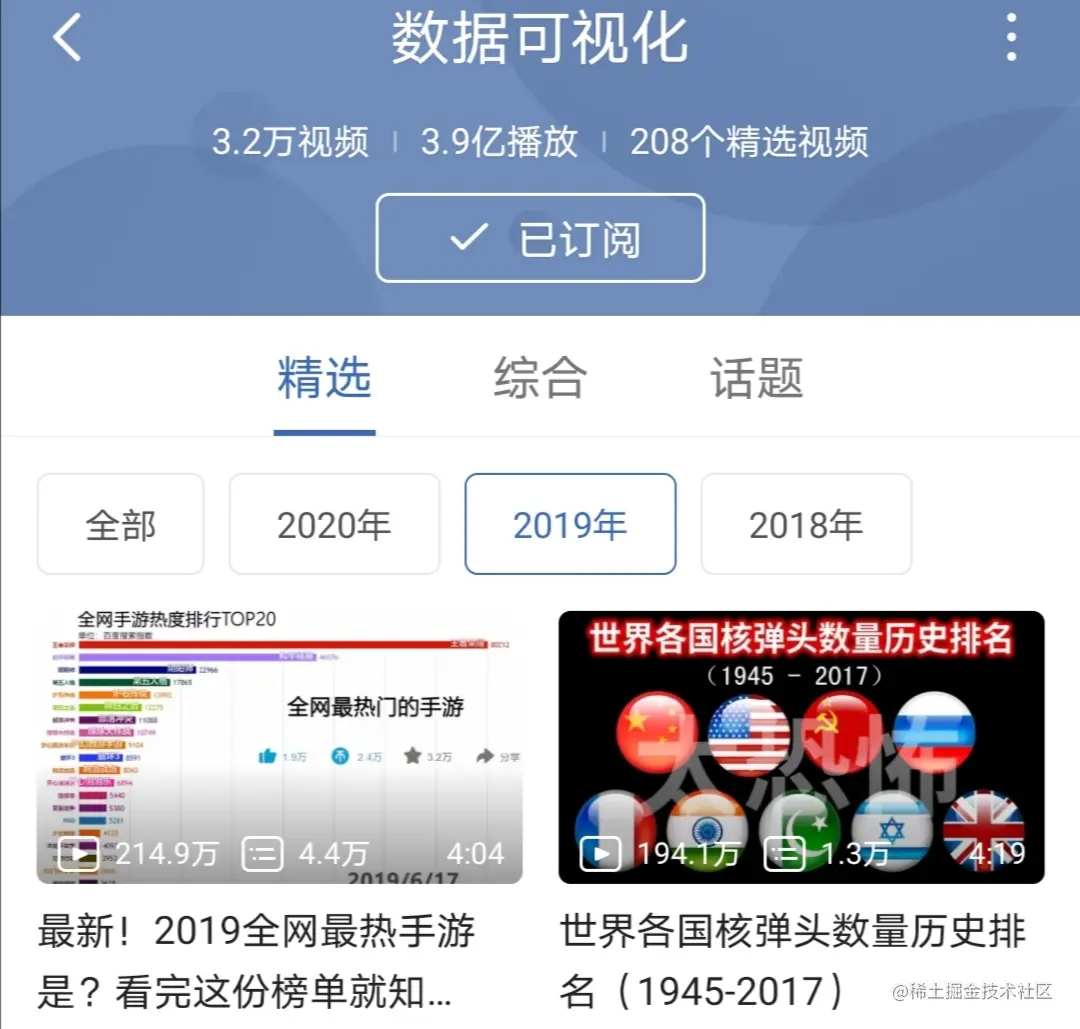Tap the 已订阅 subscribed button
This screenshot has height=1029, width=1080.
pos(540,238)
